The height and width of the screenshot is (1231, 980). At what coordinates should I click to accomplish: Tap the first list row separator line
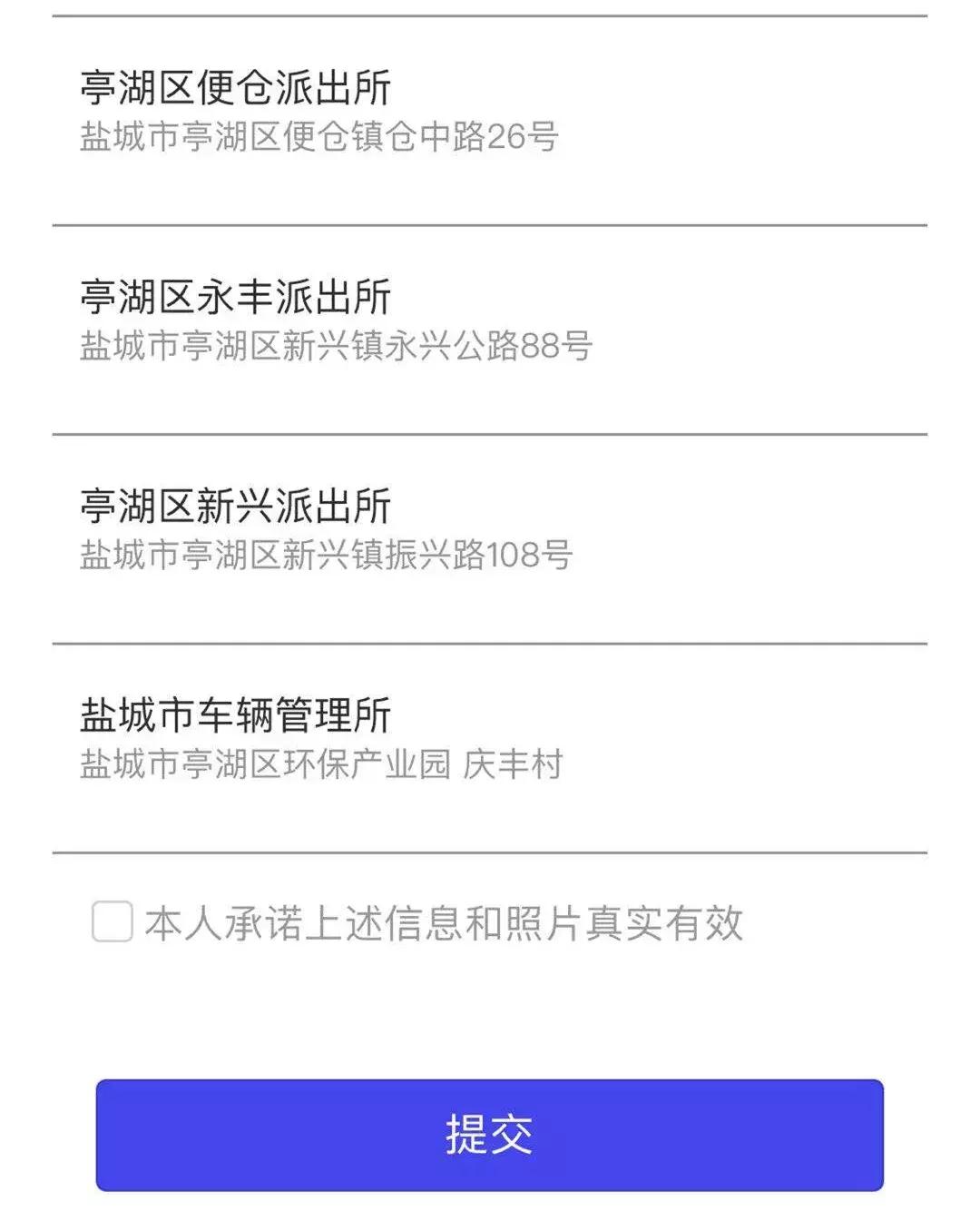click(490, 222)
